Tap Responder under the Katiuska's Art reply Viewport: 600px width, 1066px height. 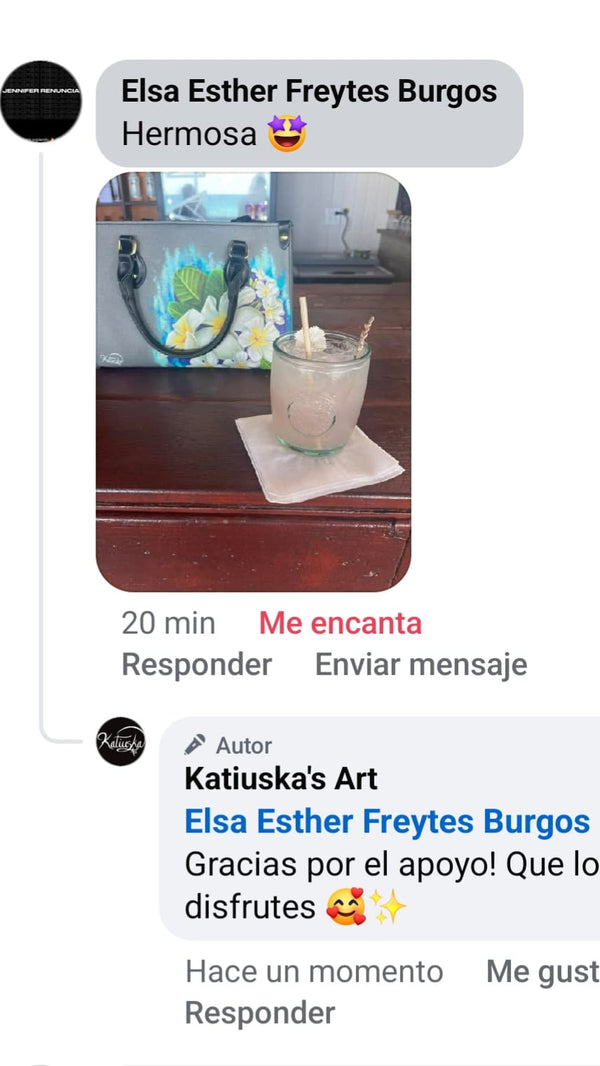[259, 1012]
